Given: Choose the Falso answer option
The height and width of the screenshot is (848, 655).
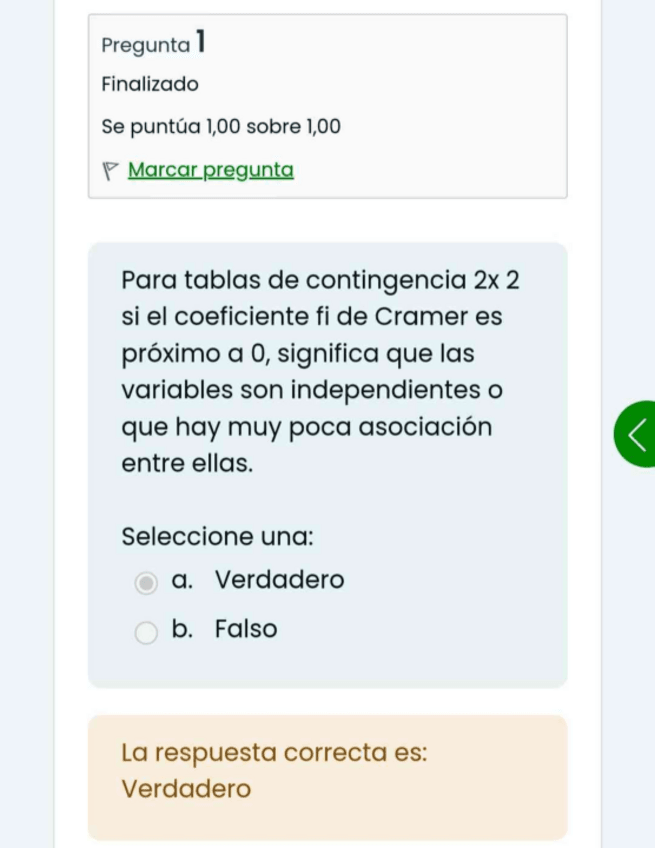Looking at the screenshot, I should click(146, 632).
